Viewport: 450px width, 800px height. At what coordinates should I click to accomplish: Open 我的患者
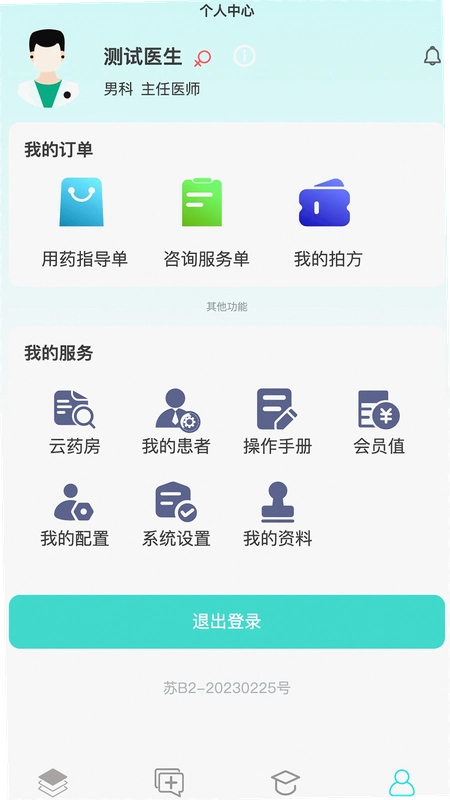click(x=176, y=422)
